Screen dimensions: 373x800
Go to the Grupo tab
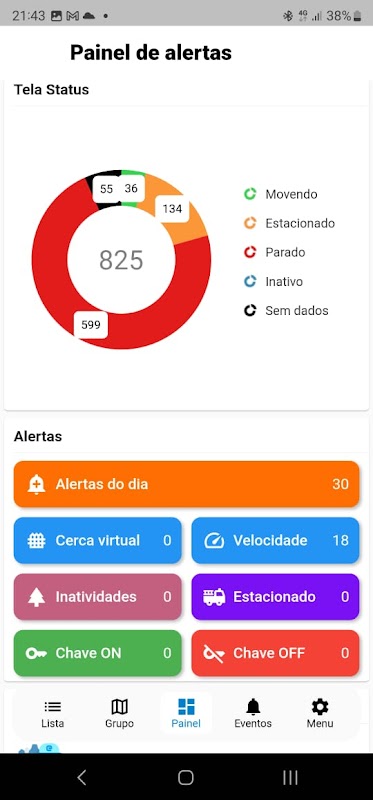[119, 713]
